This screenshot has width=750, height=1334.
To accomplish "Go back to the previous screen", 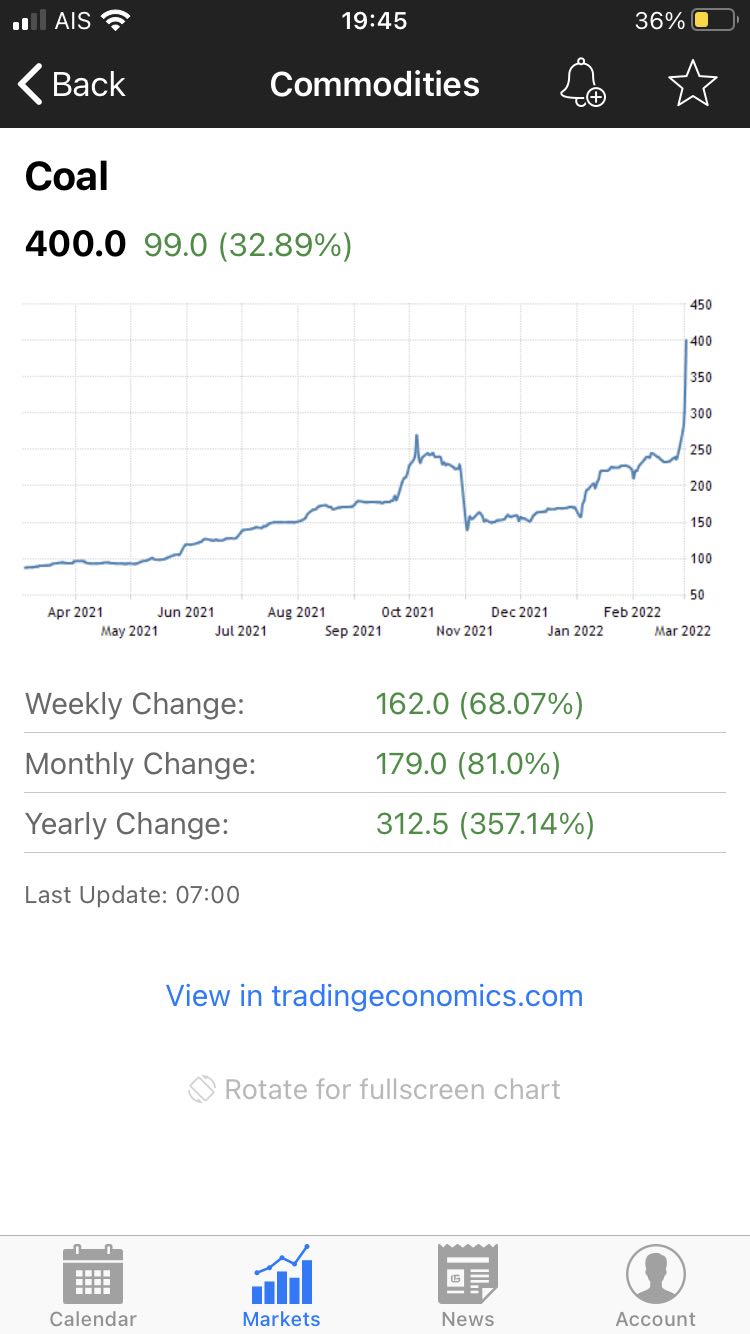I will click(71, 85).
